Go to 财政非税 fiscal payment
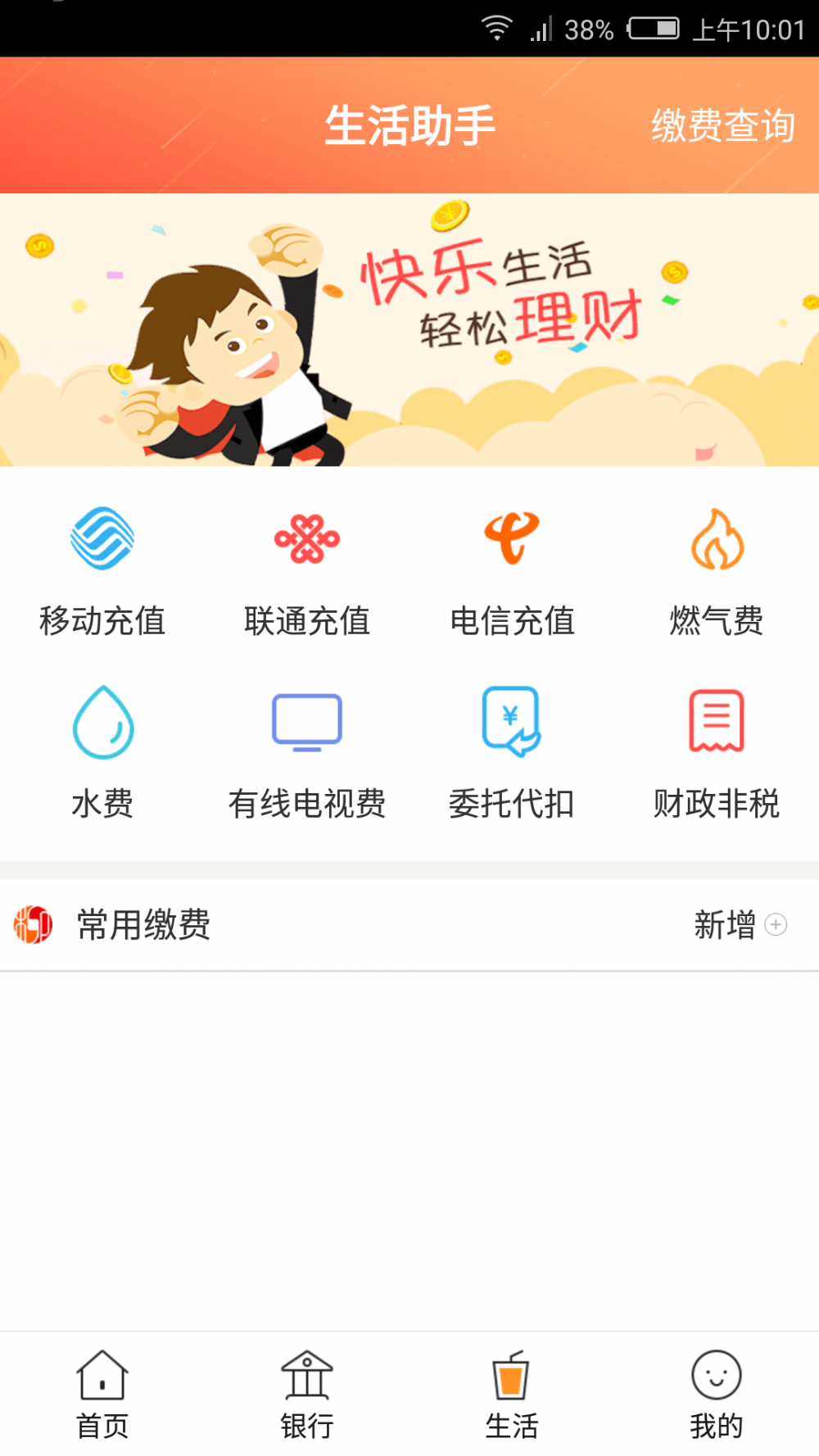The image size is (819, 1456). point(717,754)
